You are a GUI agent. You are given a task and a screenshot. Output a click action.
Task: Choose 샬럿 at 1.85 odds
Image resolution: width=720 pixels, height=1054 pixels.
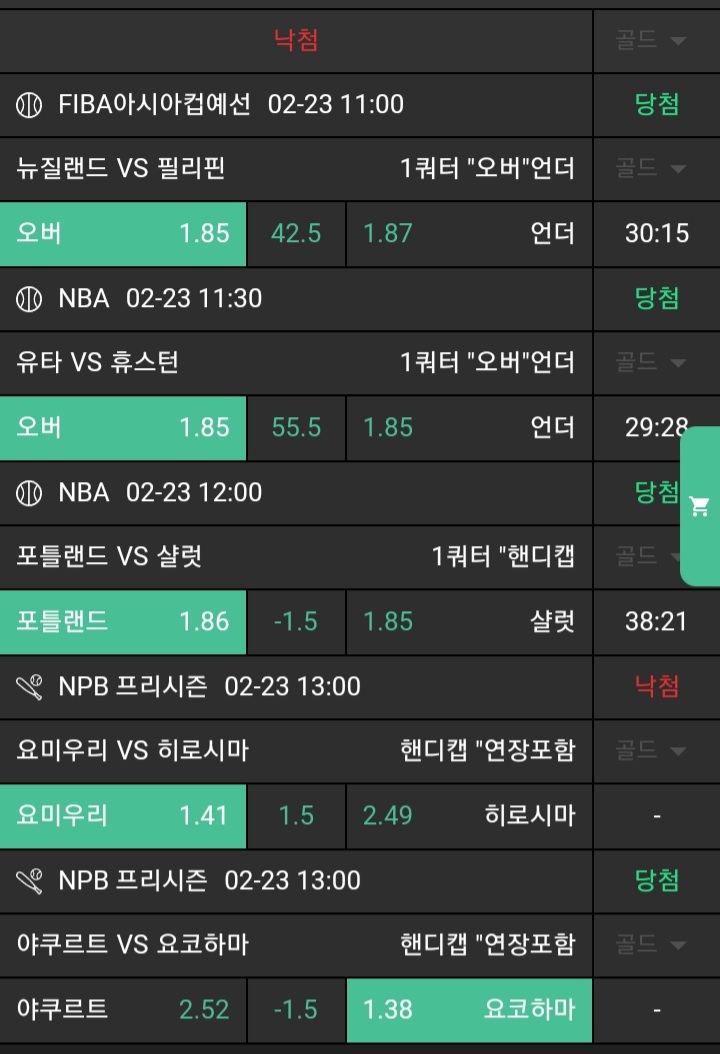[469, 621]
